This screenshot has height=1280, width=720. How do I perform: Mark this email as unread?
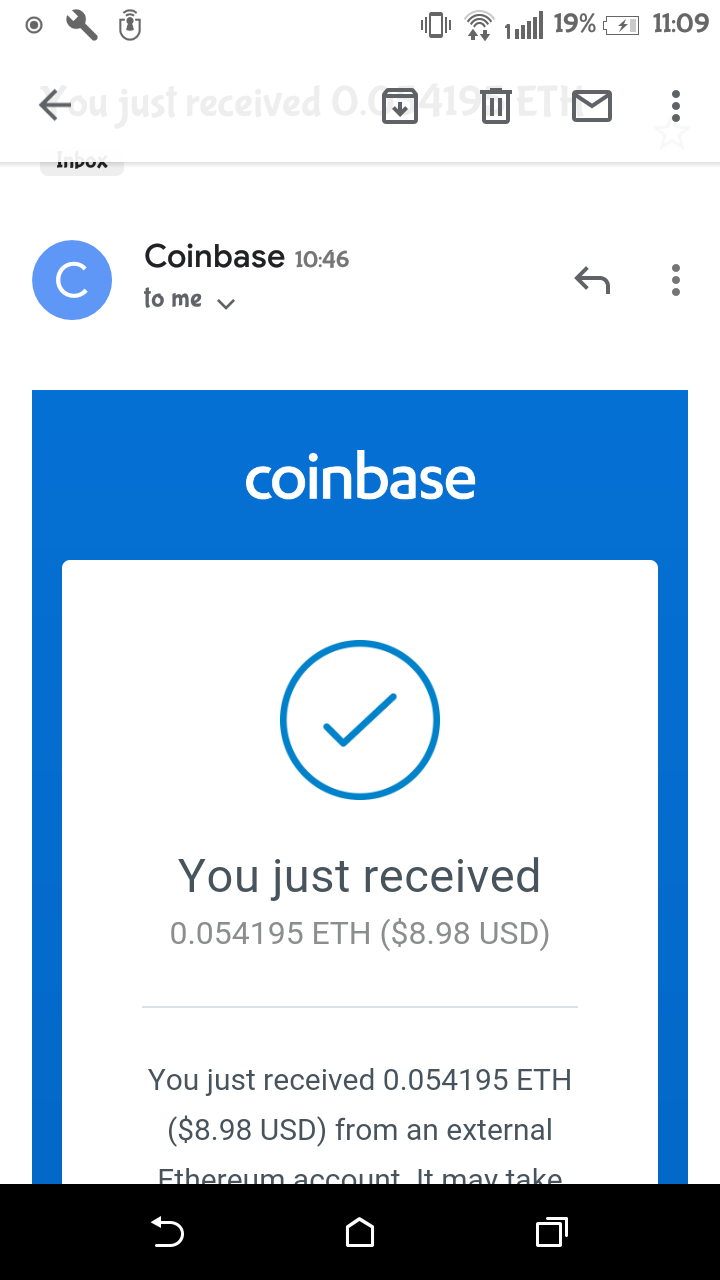pos(592,105)
